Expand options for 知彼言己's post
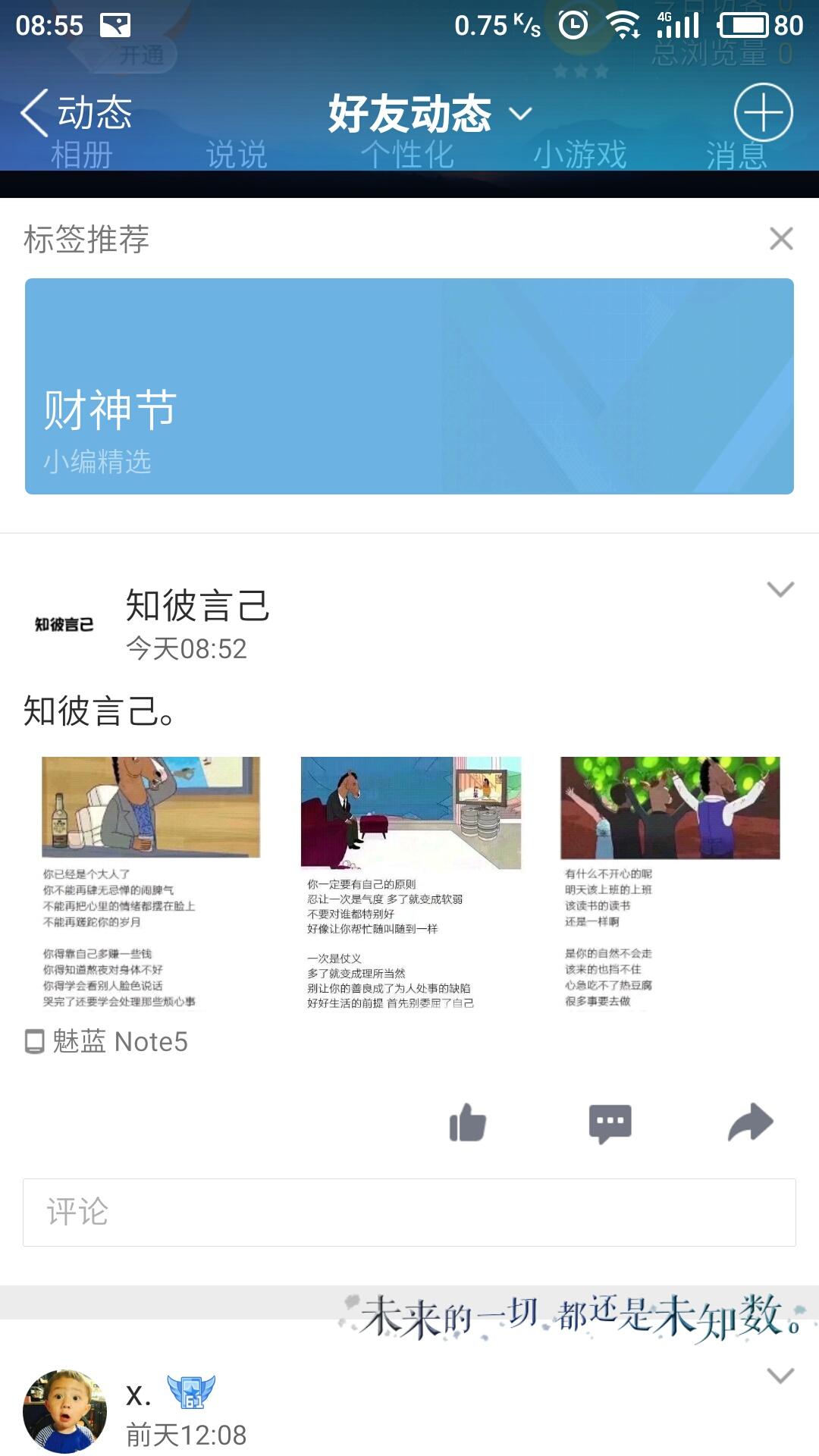Viewport: 819px width, 1456px height. pyautogui.click(x=780, y=589)
